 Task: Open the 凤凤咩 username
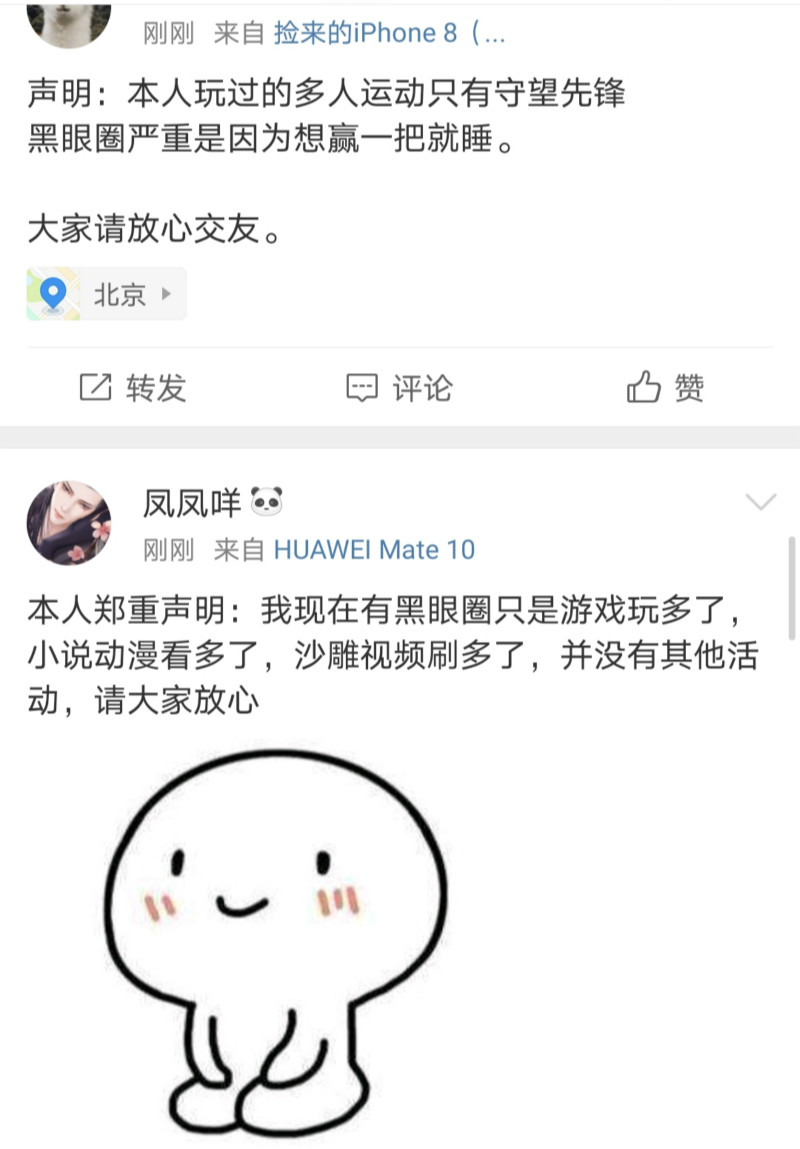tap(192, 503)
